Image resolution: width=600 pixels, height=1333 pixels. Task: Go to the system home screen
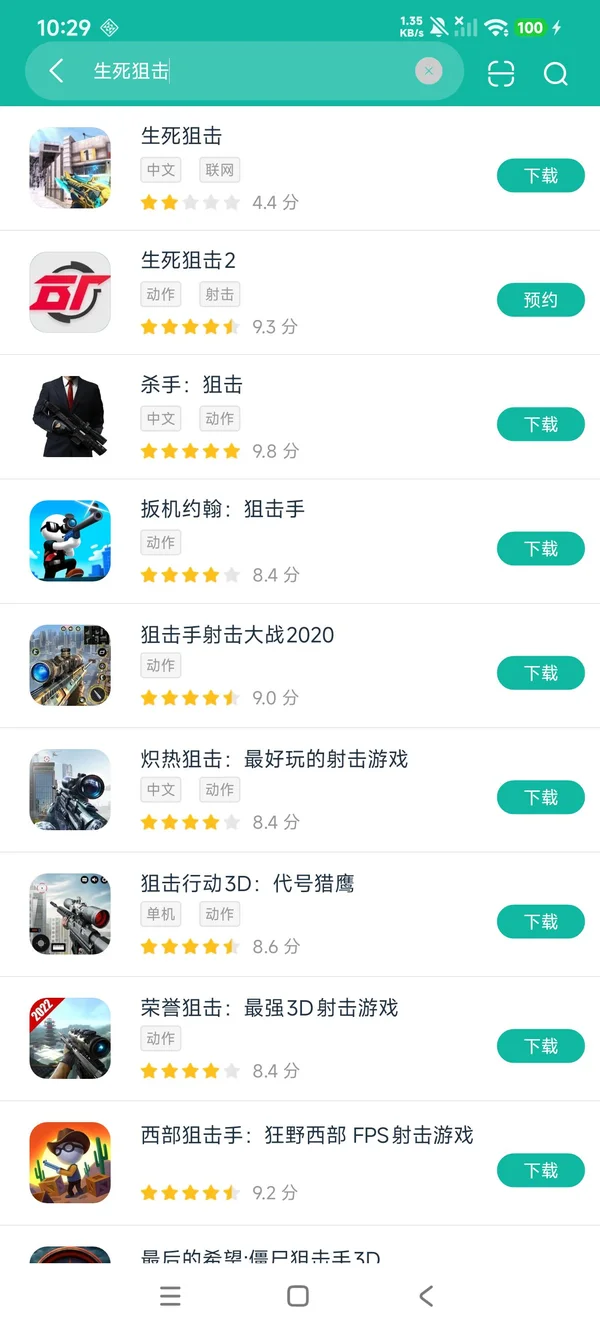298,1296
